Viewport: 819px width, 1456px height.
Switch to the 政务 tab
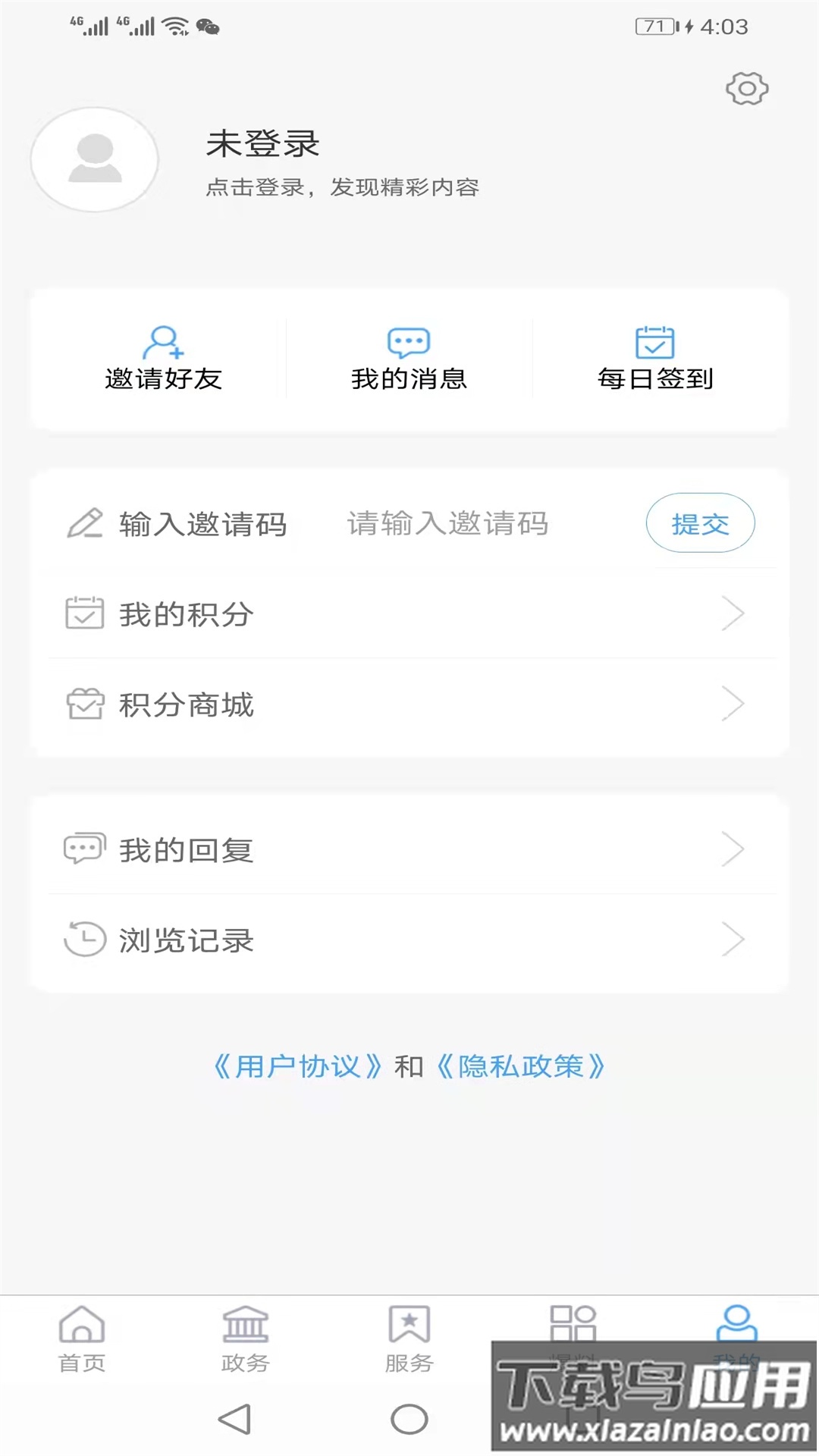point(245,1339)
